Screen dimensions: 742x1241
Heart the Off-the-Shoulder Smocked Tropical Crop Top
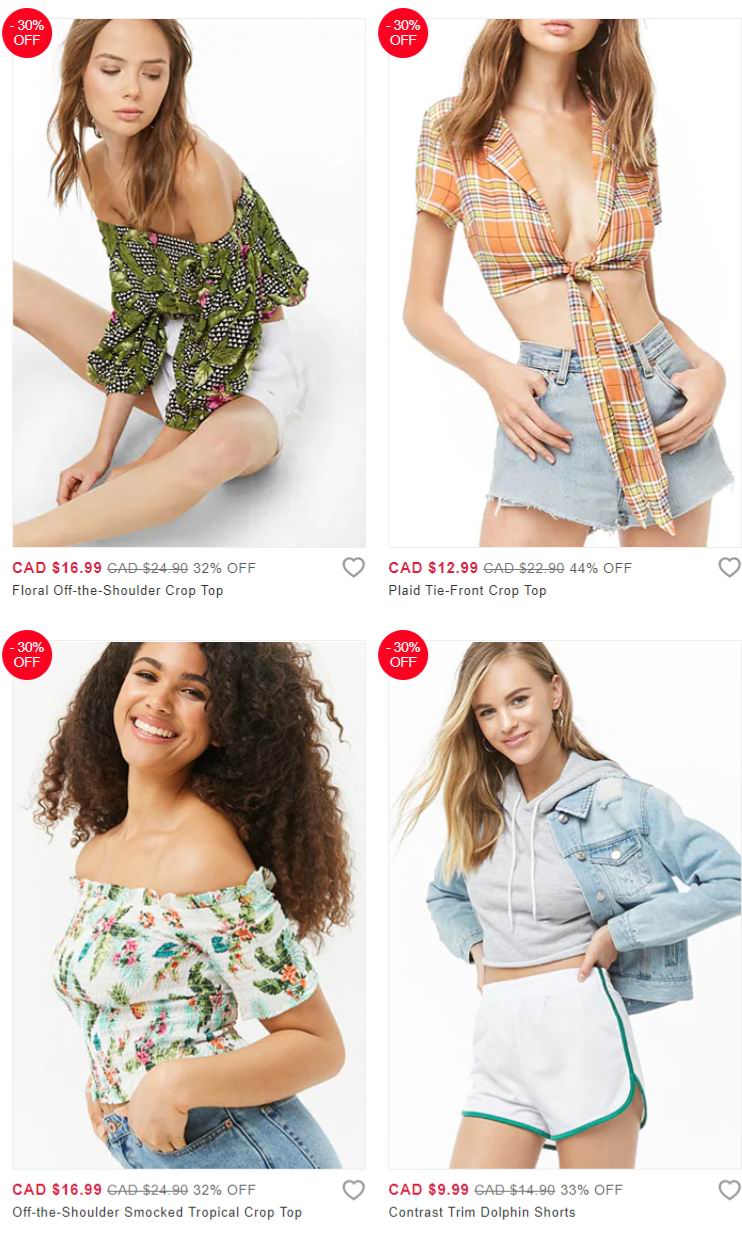pos(354,1190)
